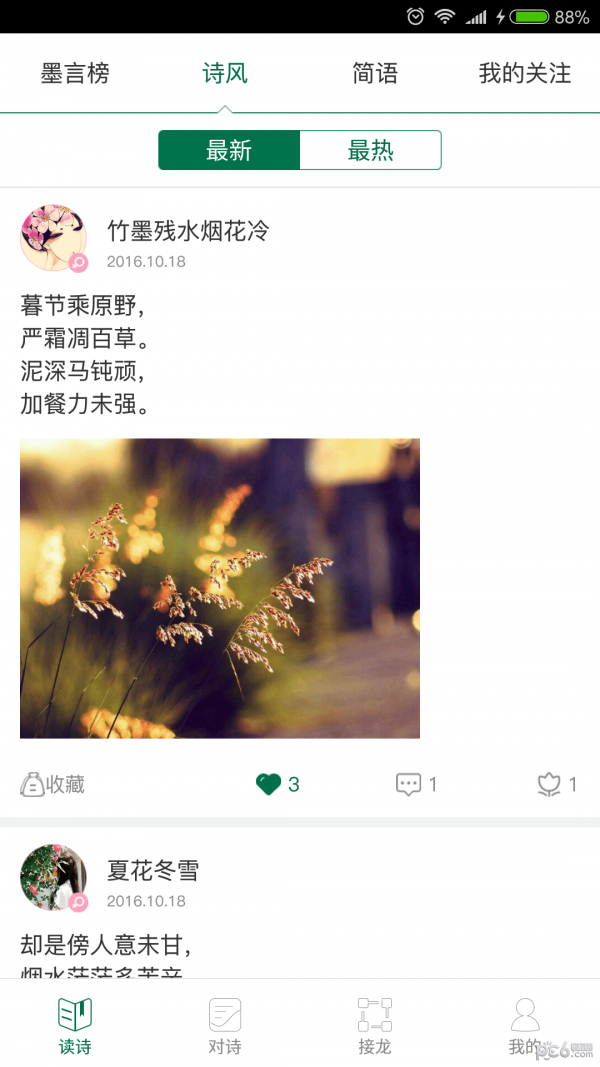Tap 收藏 on 竹墨残水烟花冷's poem
The image size is (600, 1067).
click(x=53, y=784)
